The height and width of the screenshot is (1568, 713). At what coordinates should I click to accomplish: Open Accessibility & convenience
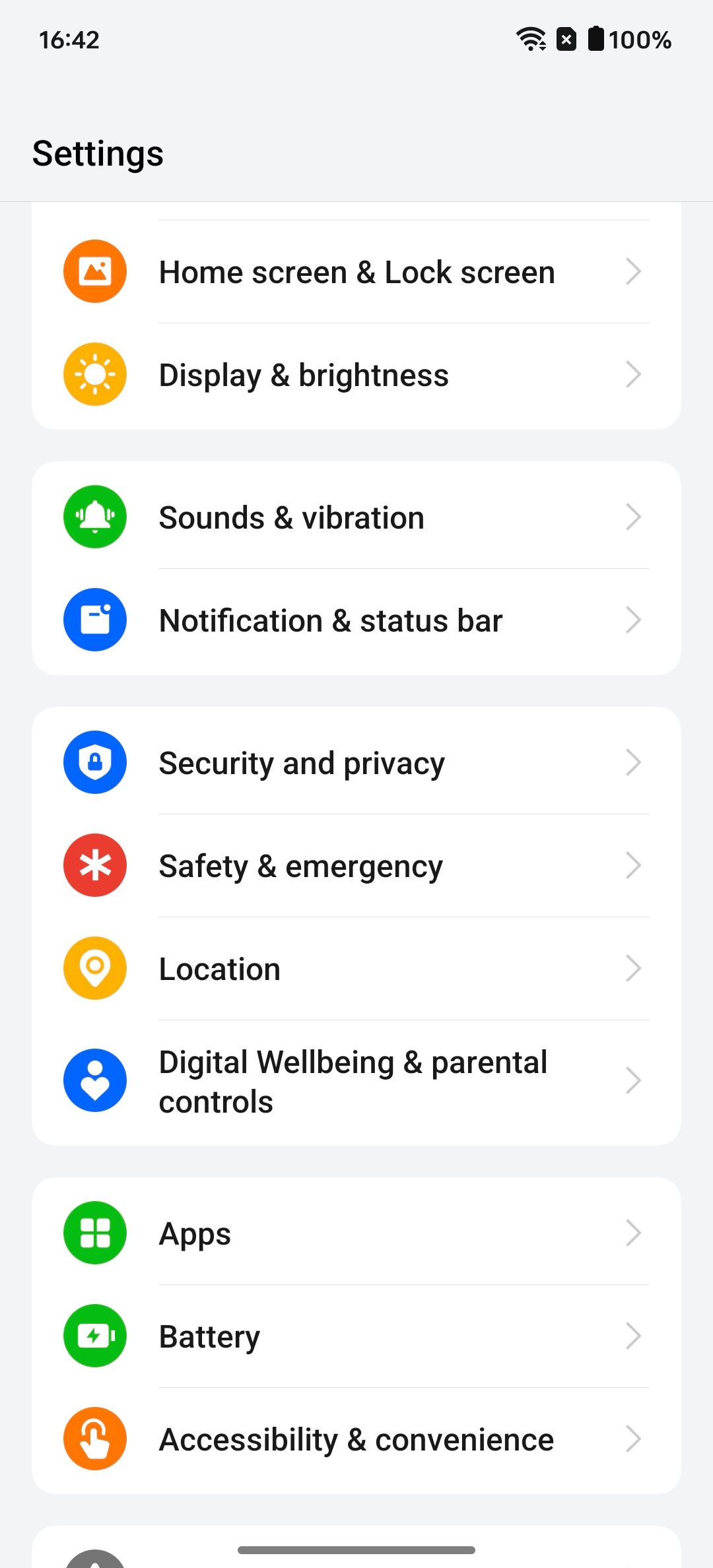(356, 1439)
